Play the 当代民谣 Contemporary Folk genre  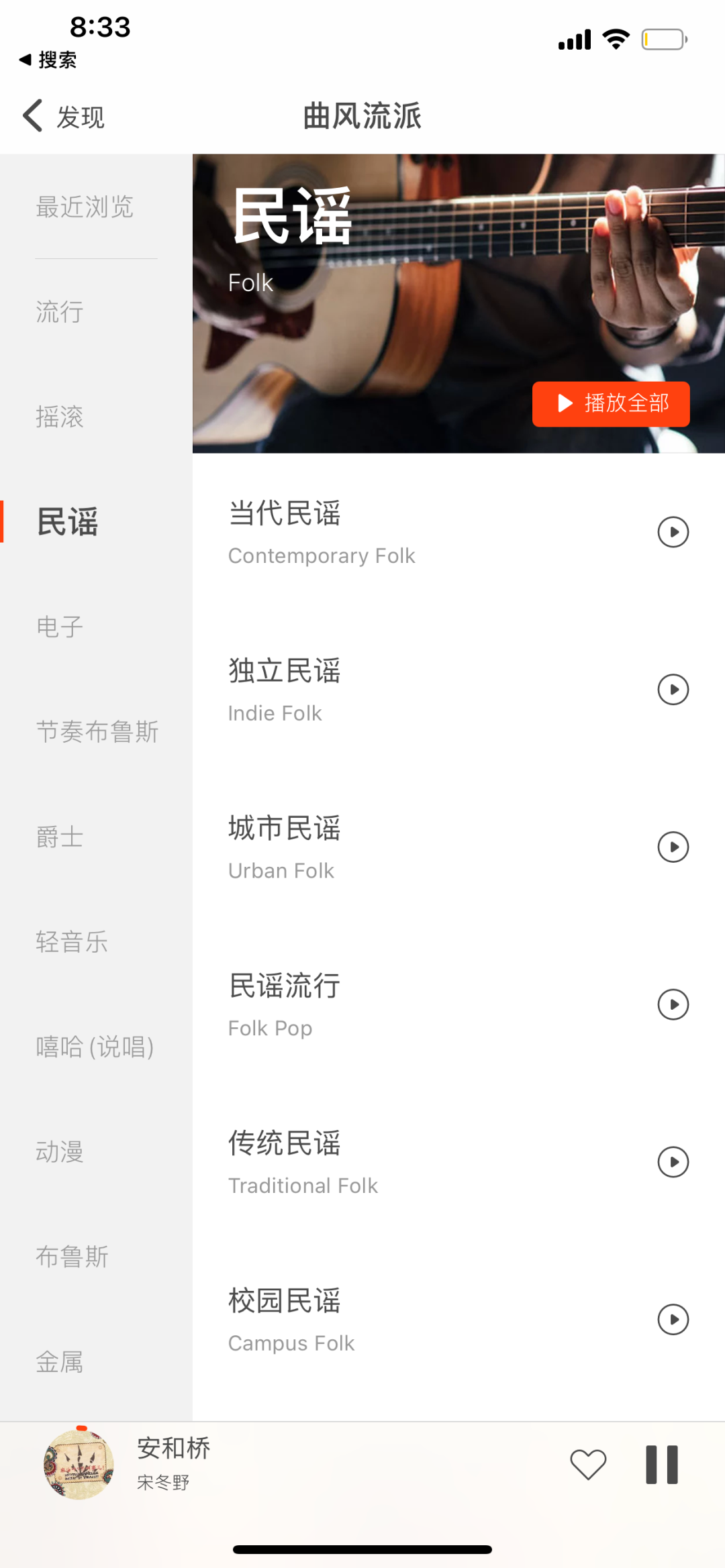click(x=673, y=532)
